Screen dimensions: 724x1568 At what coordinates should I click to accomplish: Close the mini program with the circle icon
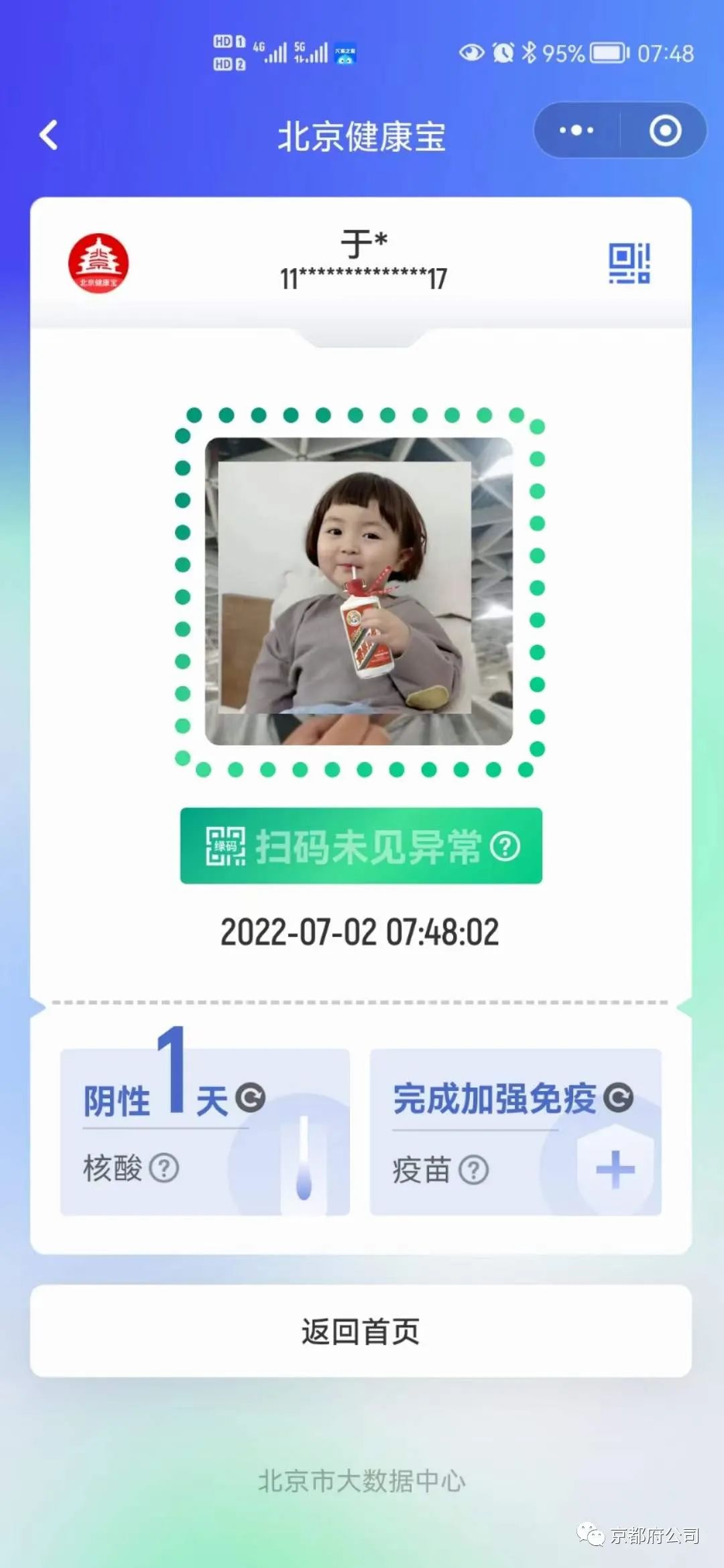tap(665, 130)
